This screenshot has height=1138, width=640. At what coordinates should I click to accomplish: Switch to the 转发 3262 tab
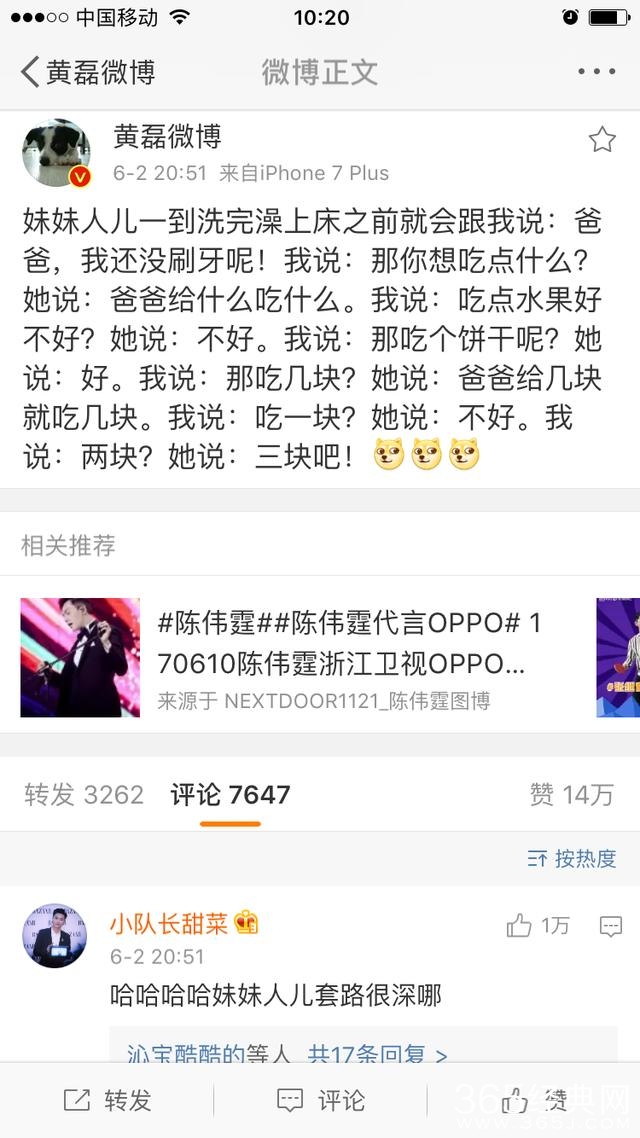pyautogui.click(x=84, y=795)
